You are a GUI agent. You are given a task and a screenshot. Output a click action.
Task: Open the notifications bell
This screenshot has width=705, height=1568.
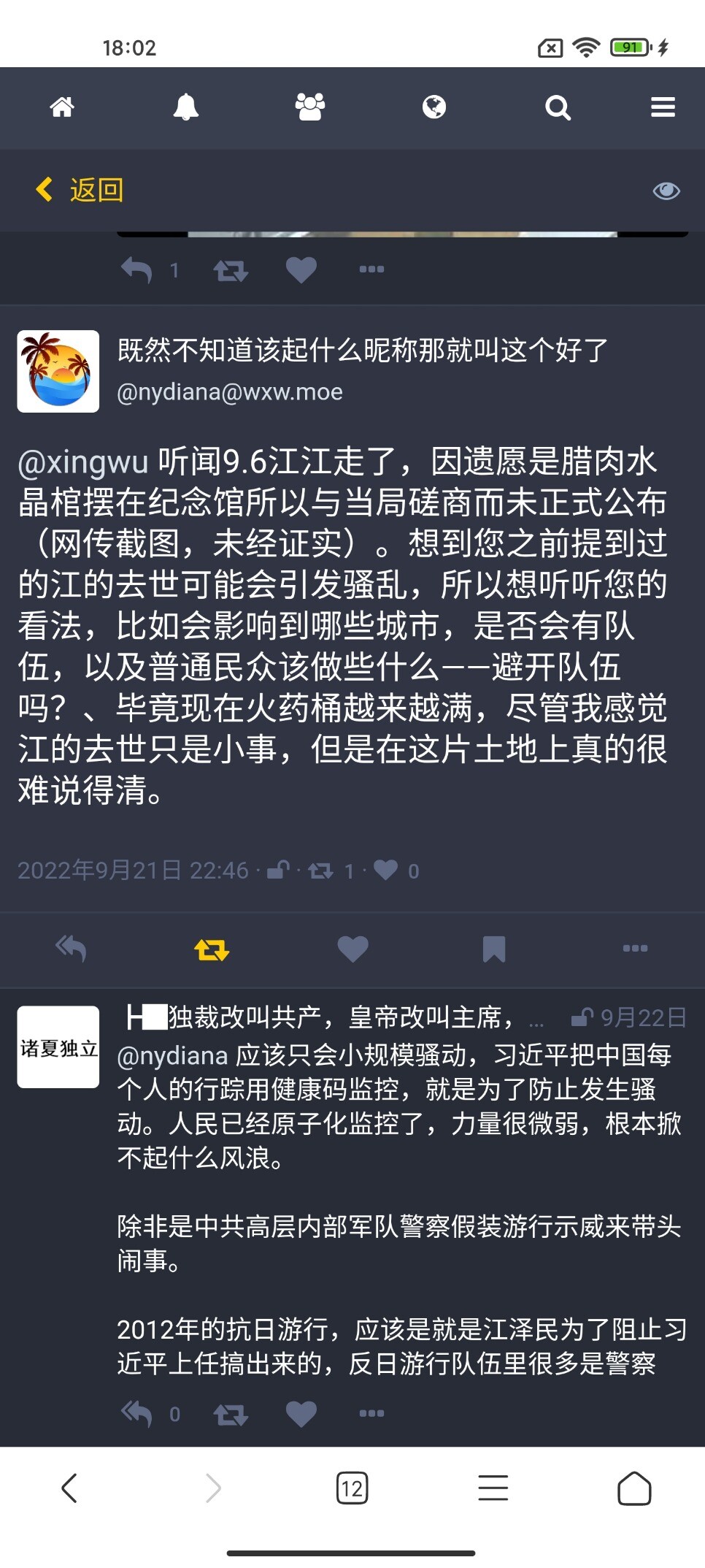tap(185, 107)
